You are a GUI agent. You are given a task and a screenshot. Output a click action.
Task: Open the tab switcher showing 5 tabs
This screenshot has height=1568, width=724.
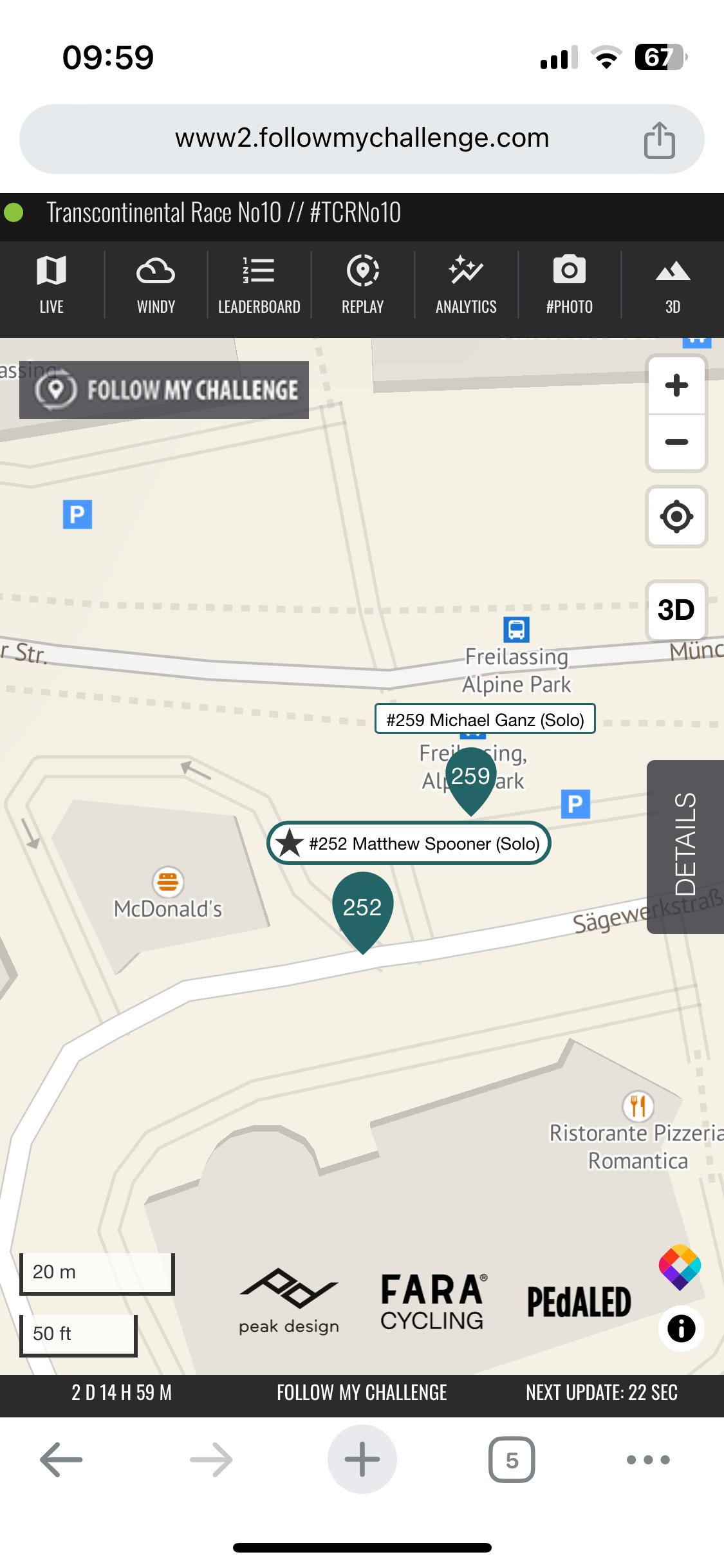[512, 1459]
